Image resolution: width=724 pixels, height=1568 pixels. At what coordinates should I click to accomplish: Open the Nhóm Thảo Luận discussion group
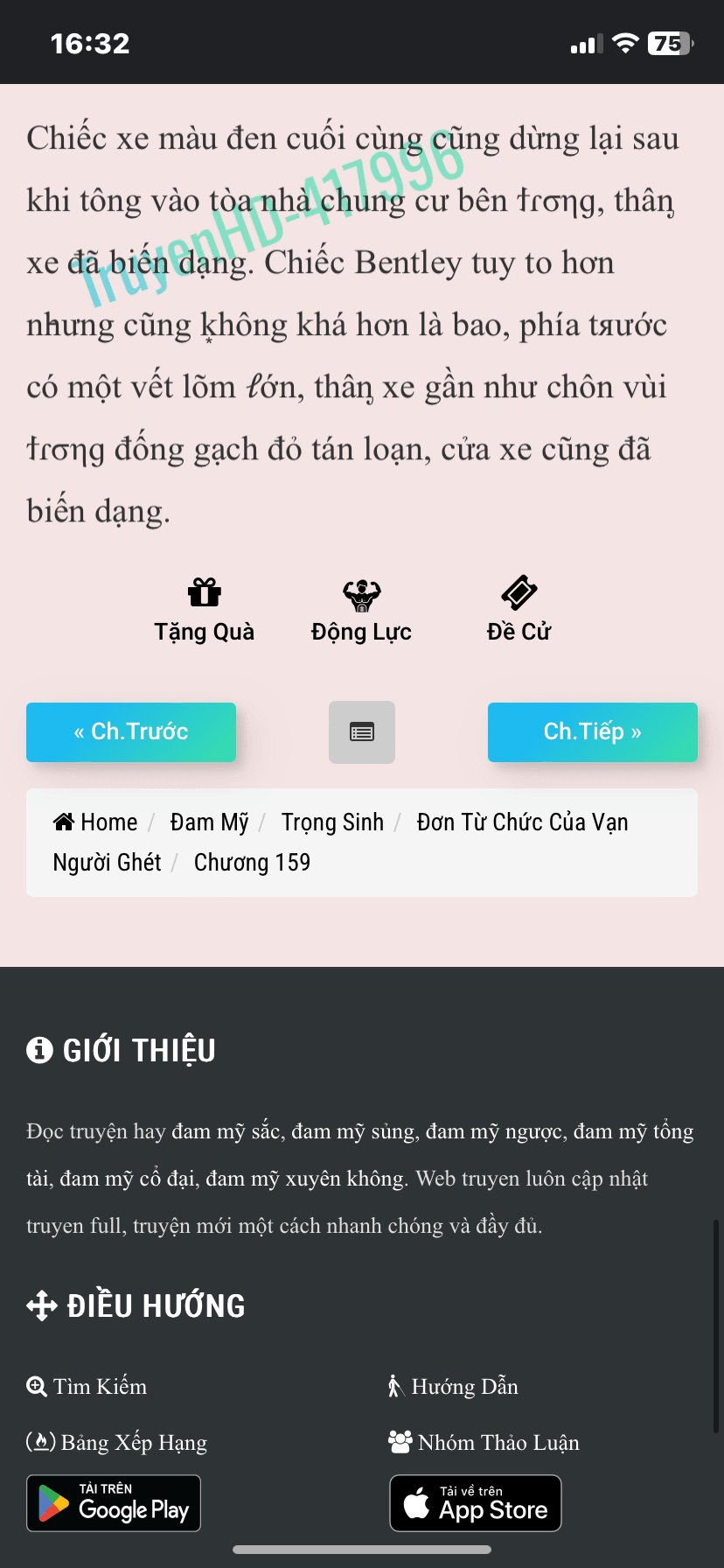tap(484, 1442)
